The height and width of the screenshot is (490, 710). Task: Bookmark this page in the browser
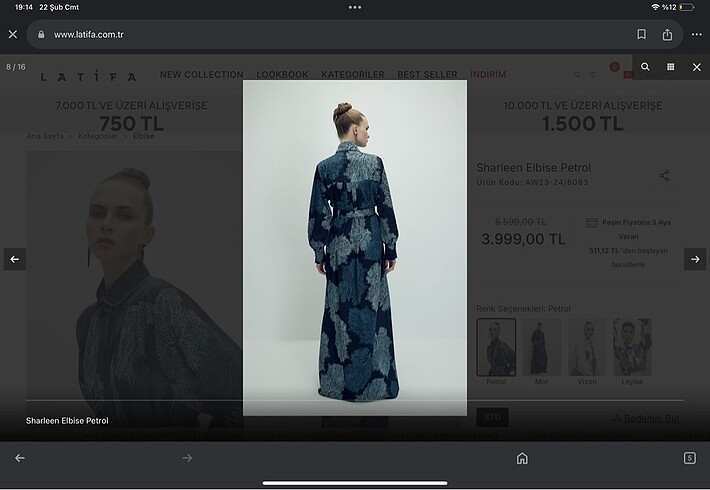[641, 34]
